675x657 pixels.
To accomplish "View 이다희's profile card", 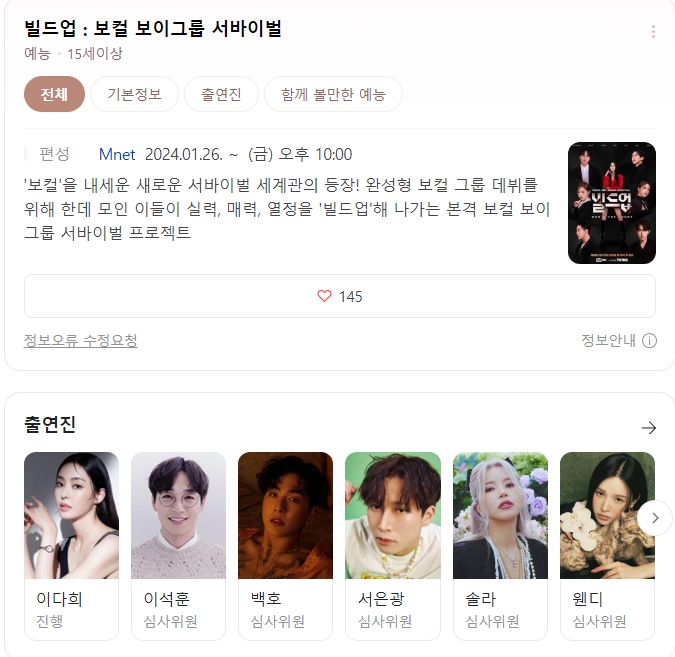I will (x=71, y=545).
